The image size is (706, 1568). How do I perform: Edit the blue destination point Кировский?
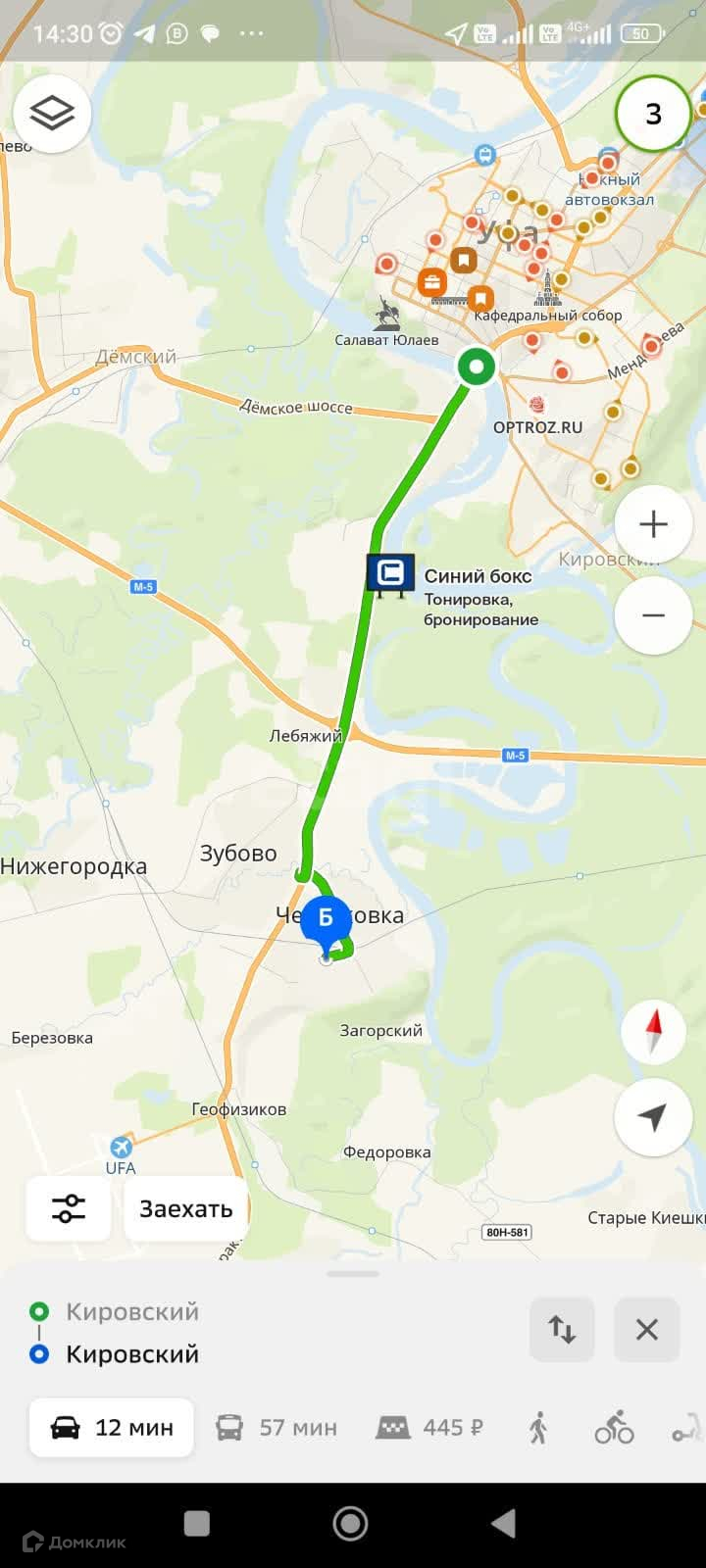pyautogui.click(x=131, y=1354)
